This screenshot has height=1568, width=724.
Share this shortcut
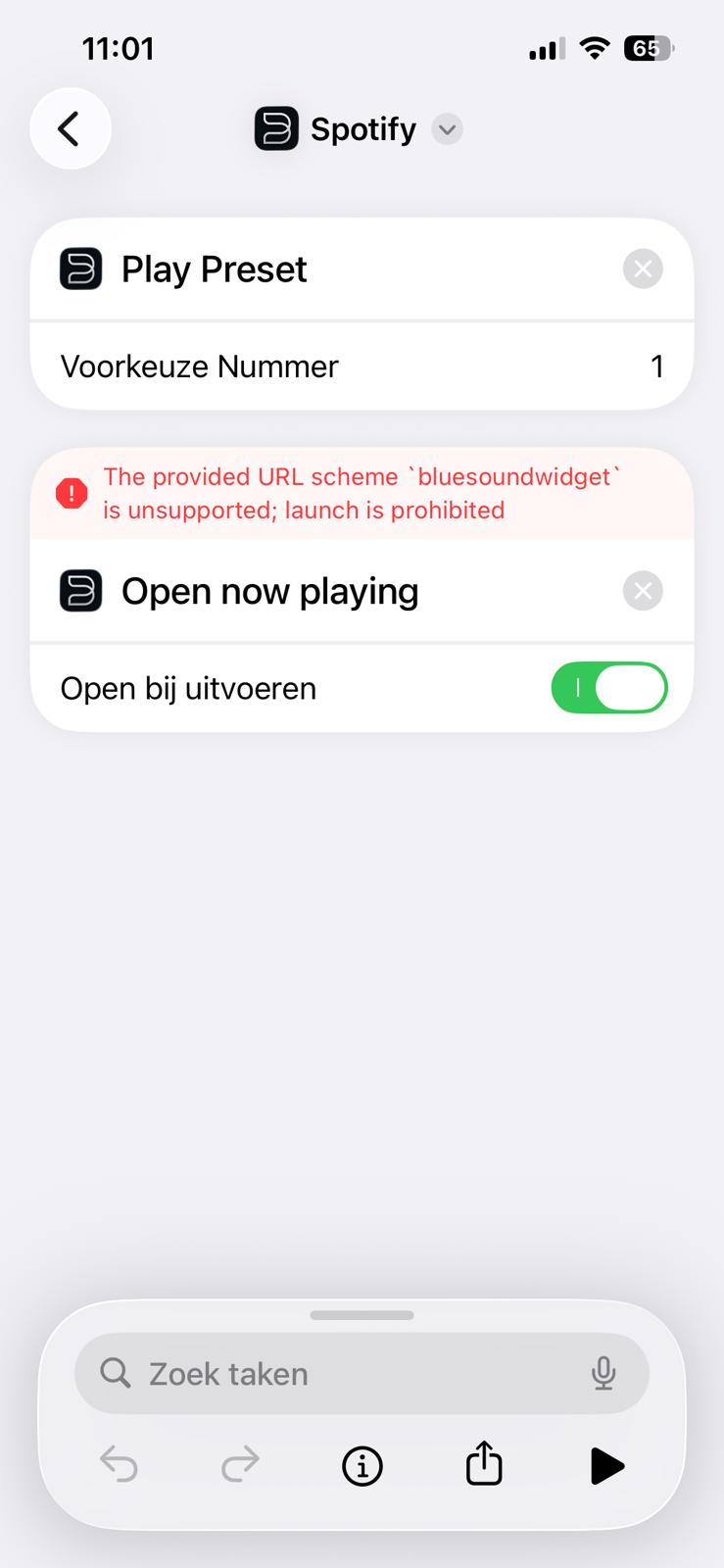(484, 1466)
